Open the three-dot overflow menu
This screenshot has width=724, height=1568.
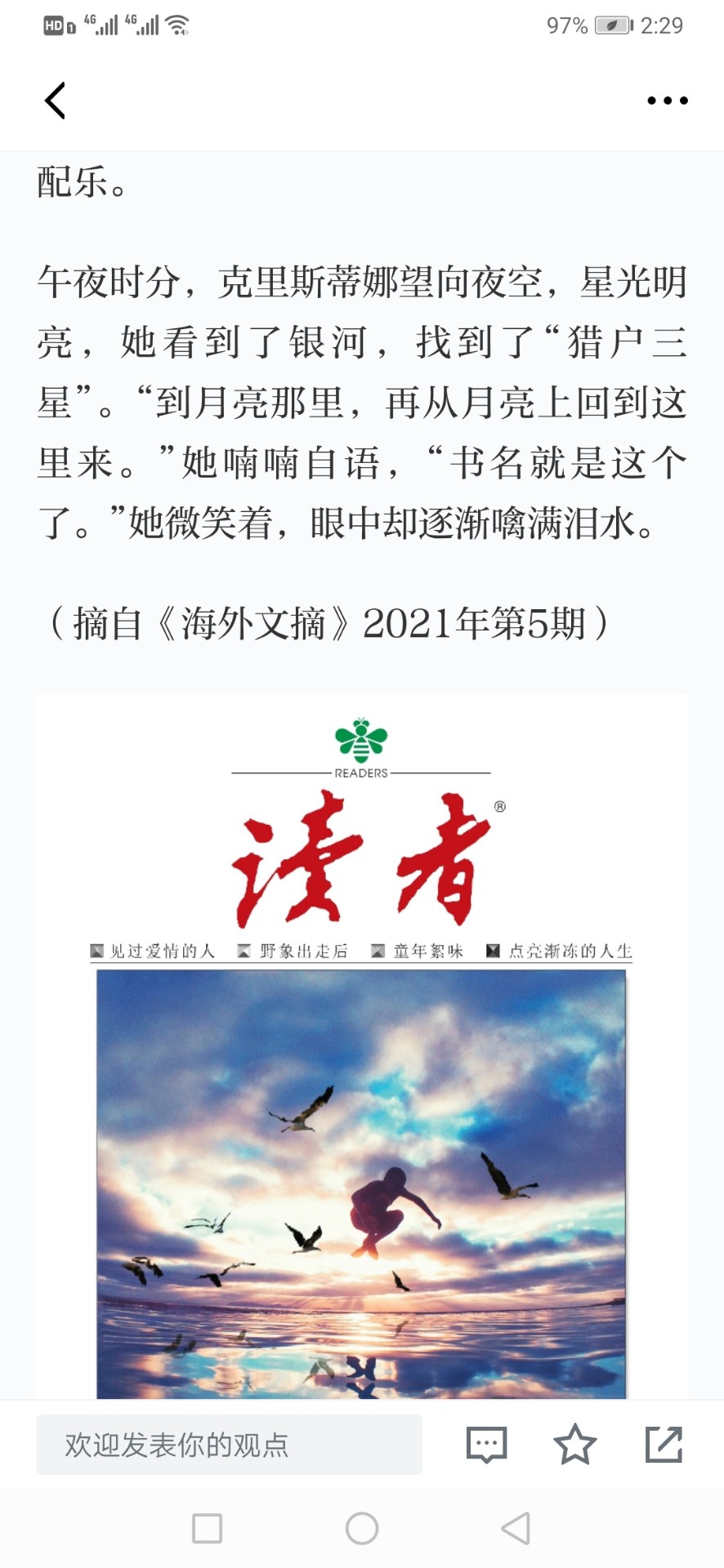(x=668, y=100)
